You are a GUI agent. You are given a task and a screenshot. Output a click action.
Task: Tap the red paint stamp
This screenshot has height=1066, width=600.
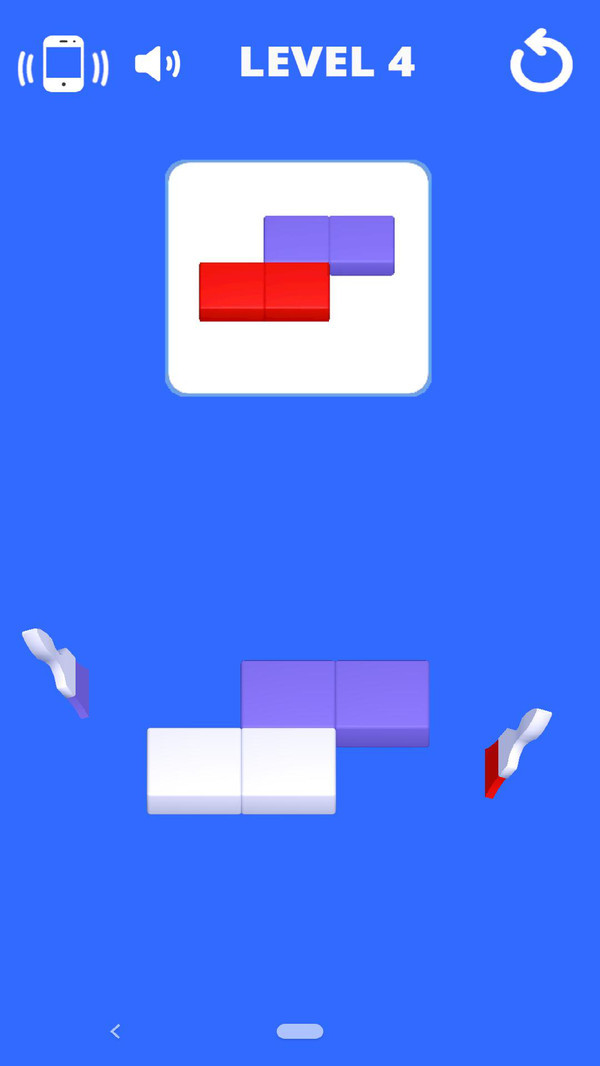[x=516, y=752]
